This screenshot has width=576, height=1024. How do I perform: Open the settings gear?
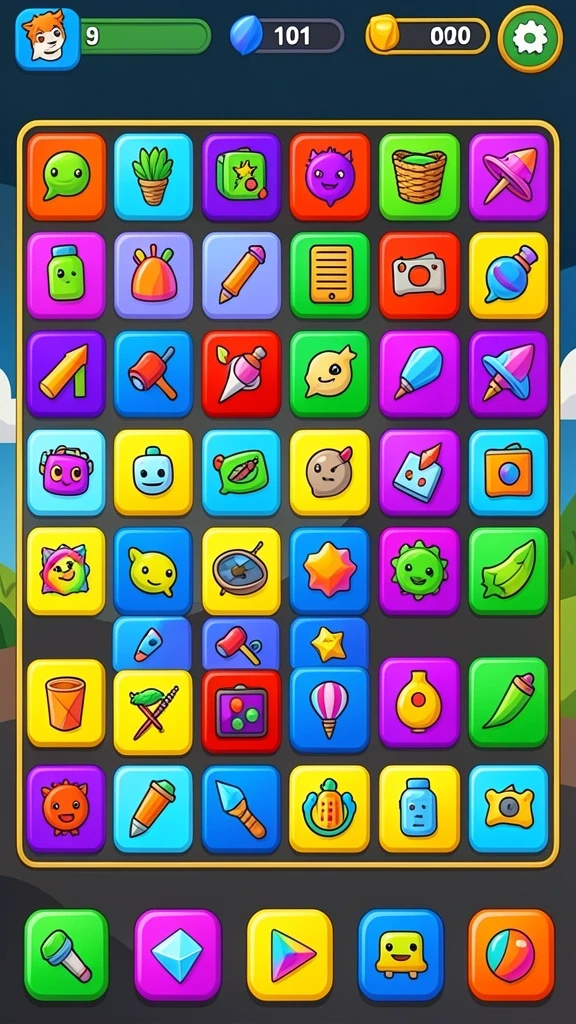click(x=530, y=38)
